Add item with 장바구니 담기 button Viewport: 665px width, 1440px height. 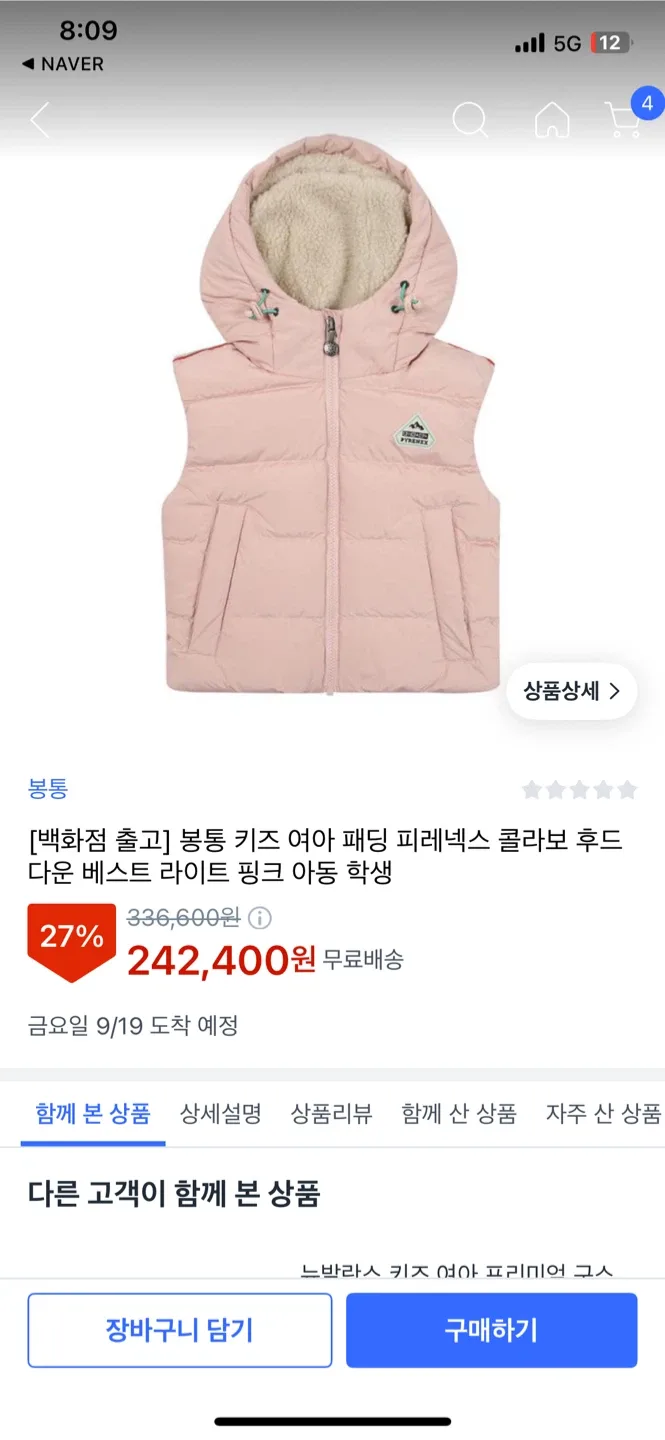(x=180, y=1330)
